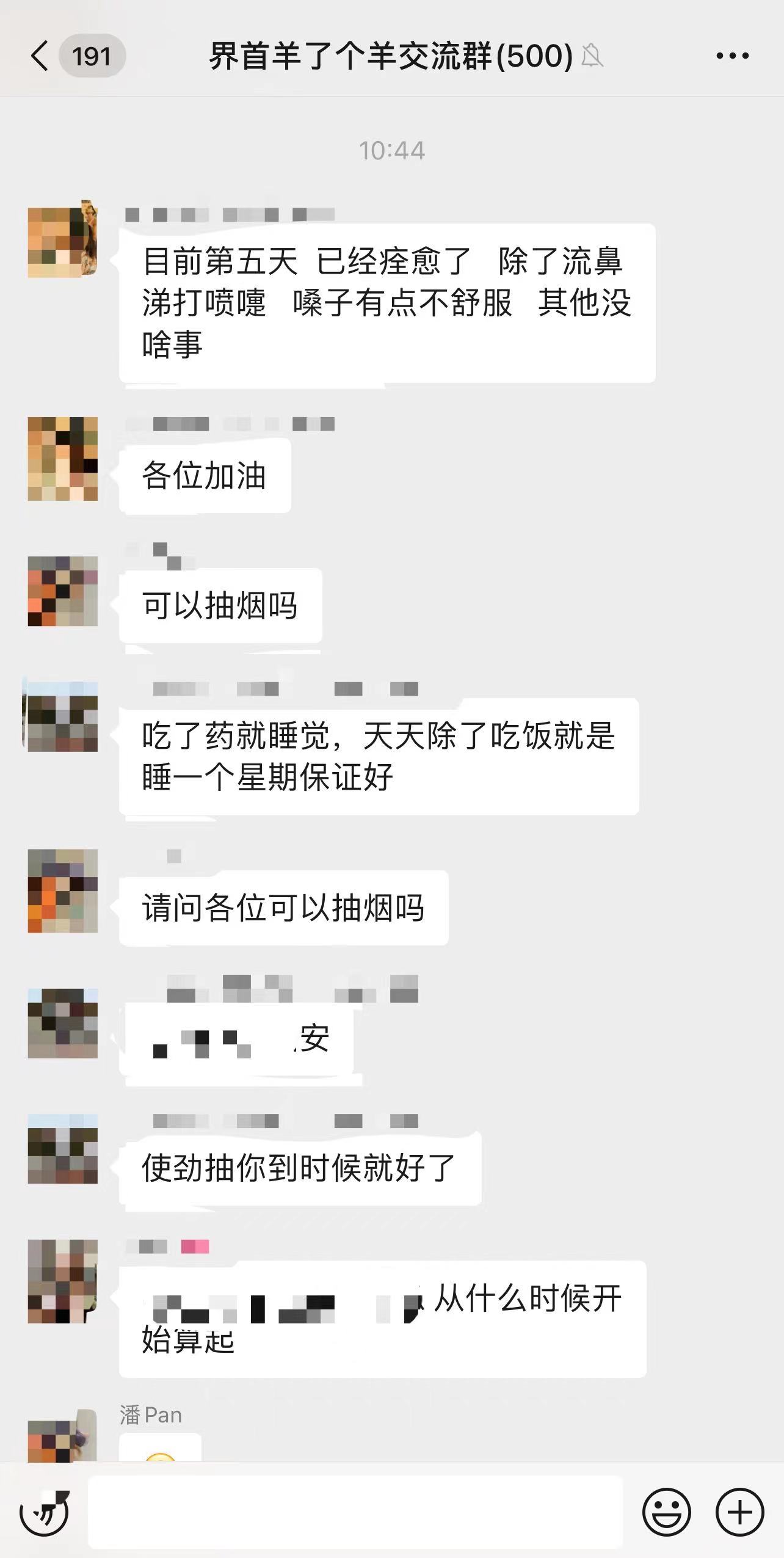Tap the timestamp 10:44

click(x=393, y=150)
